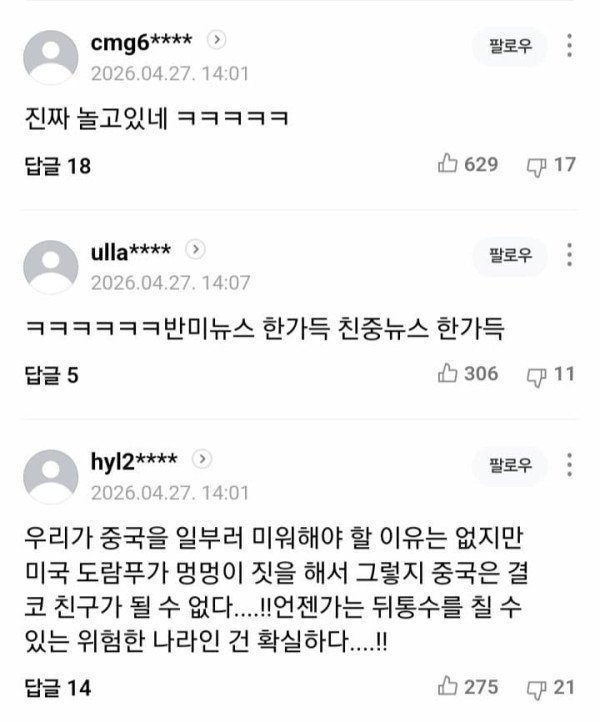This screenshot has height=722, width=600.
Task: Open the profile arrow next to cmg6****
Action: [x=219, y=40]
